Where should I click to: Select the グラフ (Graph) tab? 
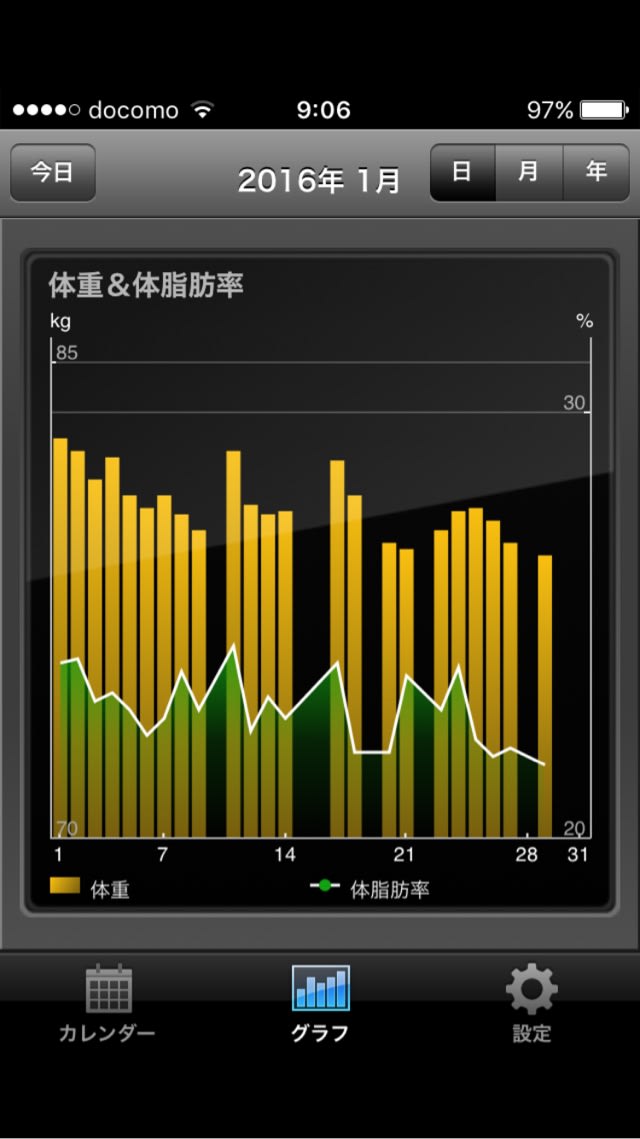(320, 1003)
